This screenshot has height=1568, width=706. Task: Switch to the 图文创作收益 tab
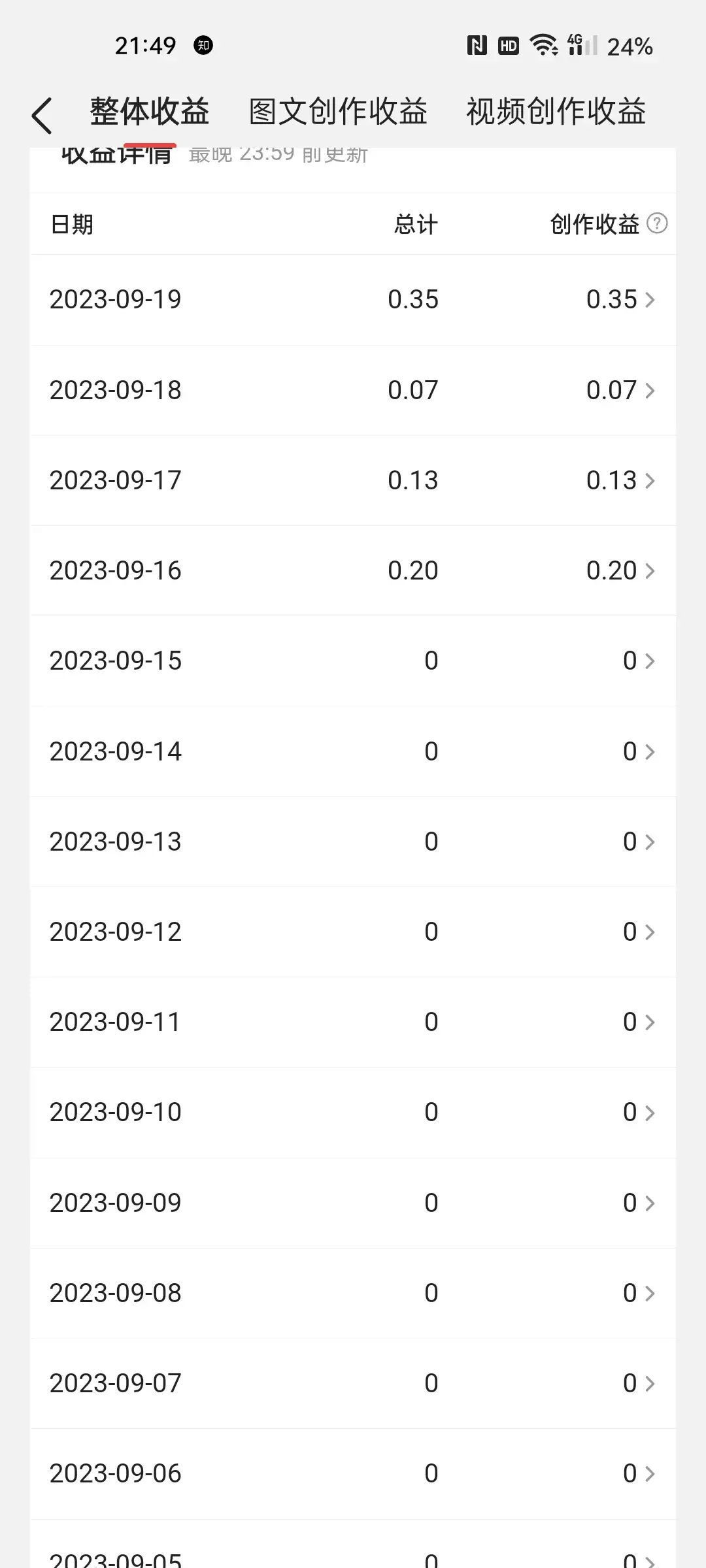(338, 112)
